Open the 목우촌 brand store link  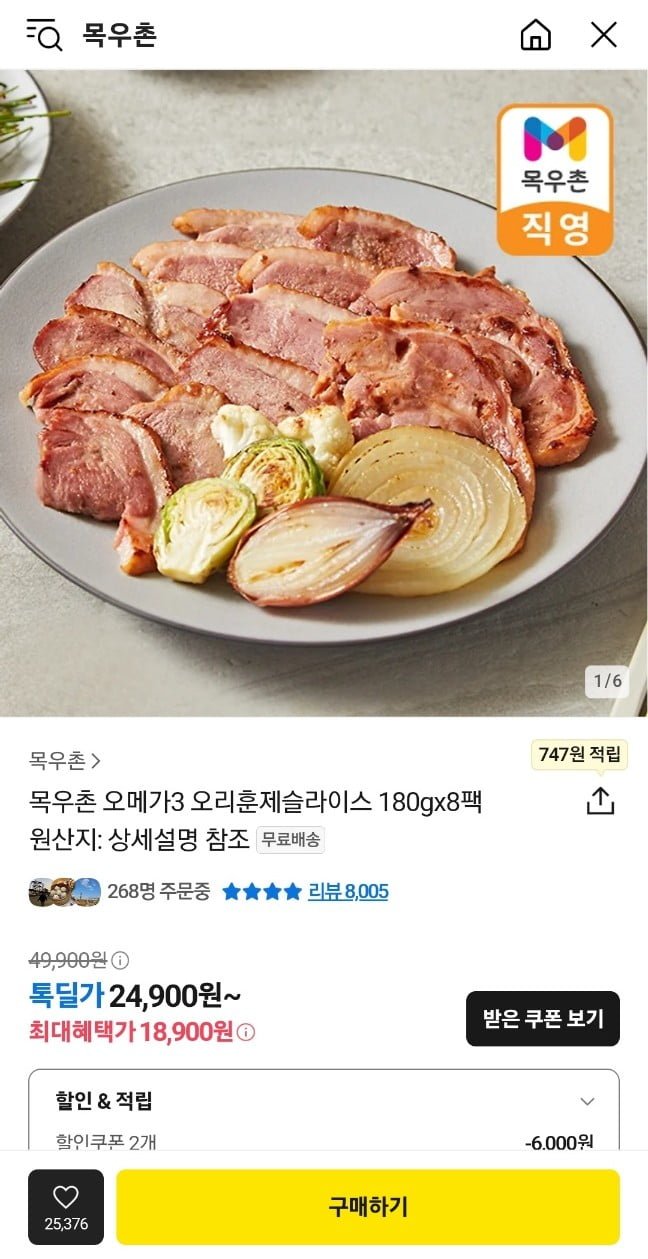click(65, 761)
